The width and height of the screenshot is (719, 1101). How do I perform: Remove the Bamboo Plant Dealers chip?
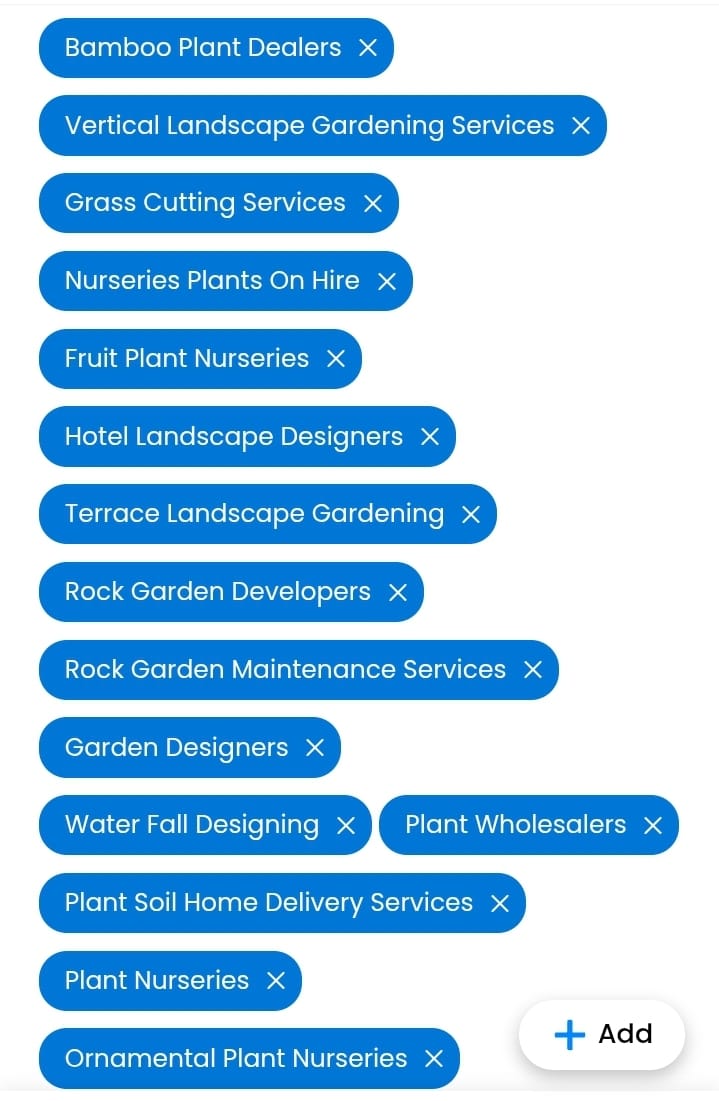click(x=368, y=48)
